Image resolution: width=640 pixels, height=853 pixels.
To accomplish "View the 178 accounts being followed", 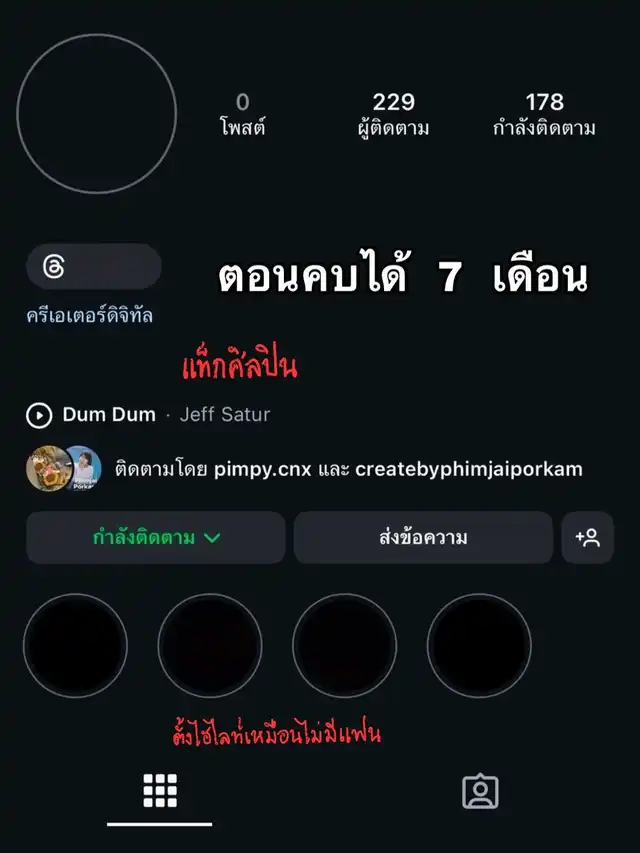I will pos(544,115).
